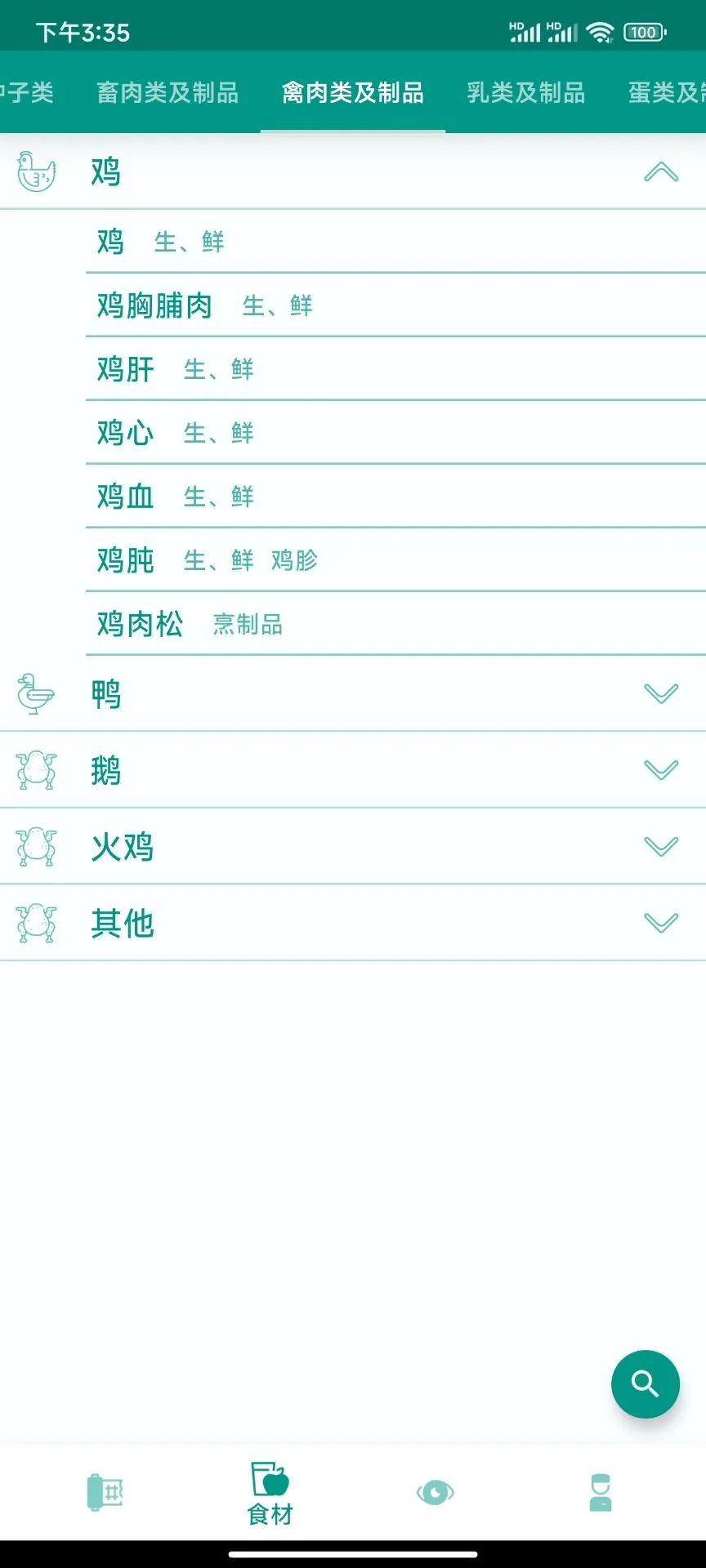Image resolution: width=706 pixels, height=1568 pixels.
Task: Switch to 乳类及制品 tab
Action: [x=525, y=93]
